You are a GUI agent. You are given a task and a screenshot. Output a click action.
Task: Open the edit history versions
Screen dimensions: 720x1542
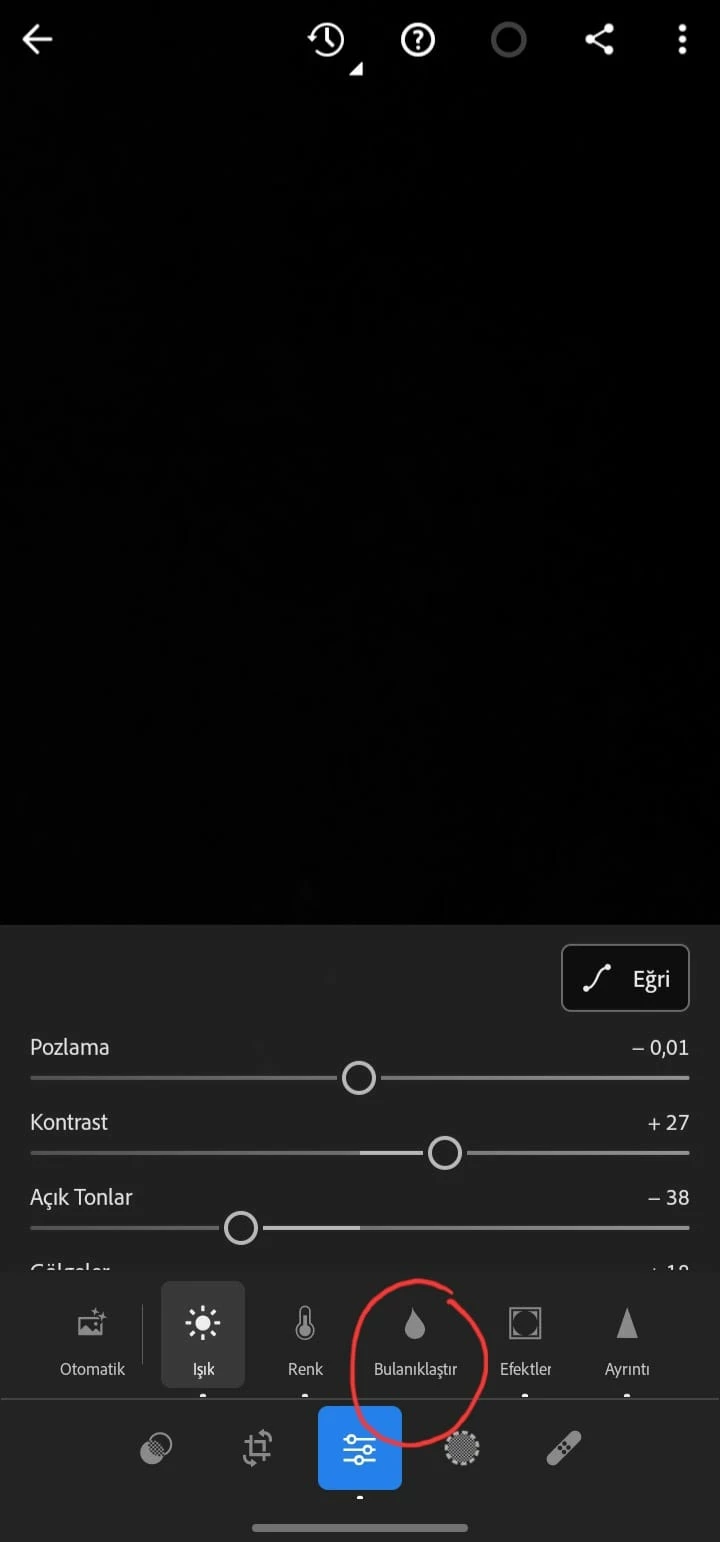tap(328, 41)
